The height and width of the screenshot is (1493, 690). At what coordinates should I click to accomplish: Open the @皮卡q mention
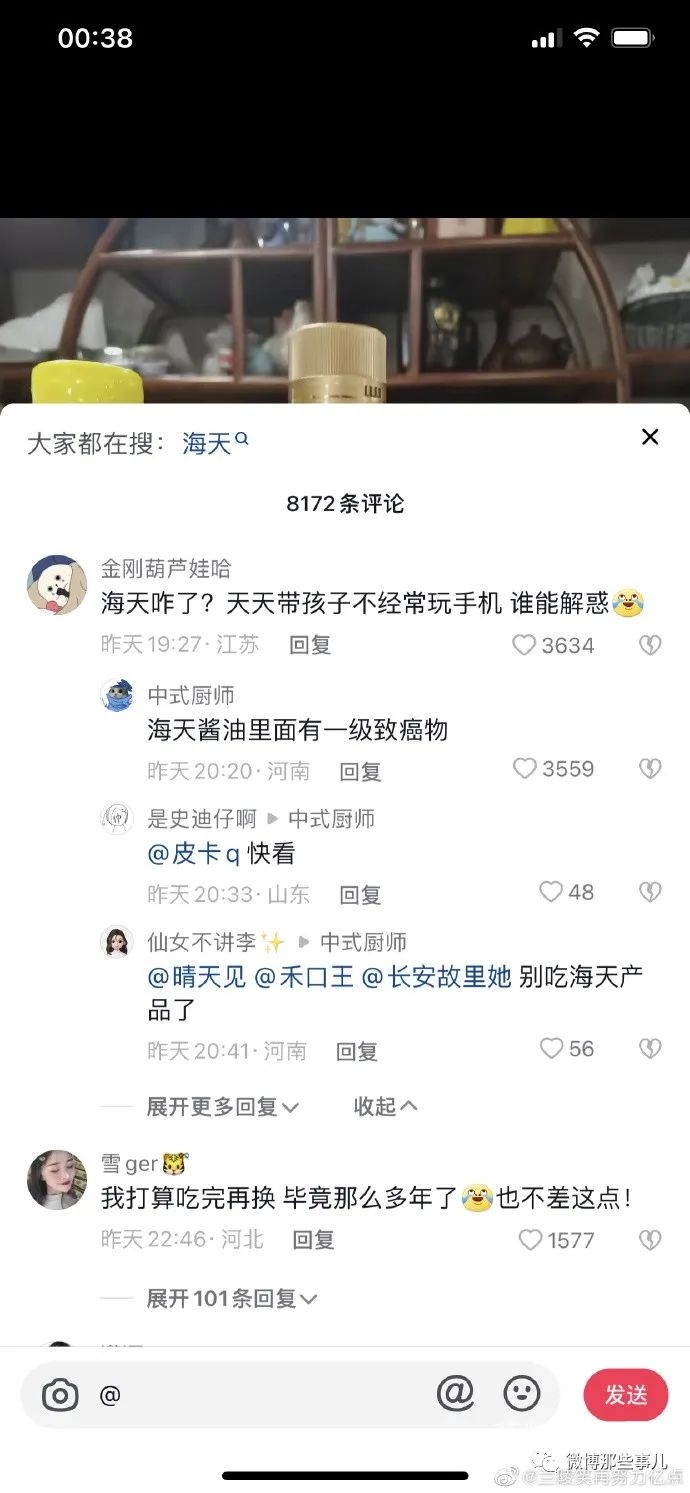coord(194,854)
